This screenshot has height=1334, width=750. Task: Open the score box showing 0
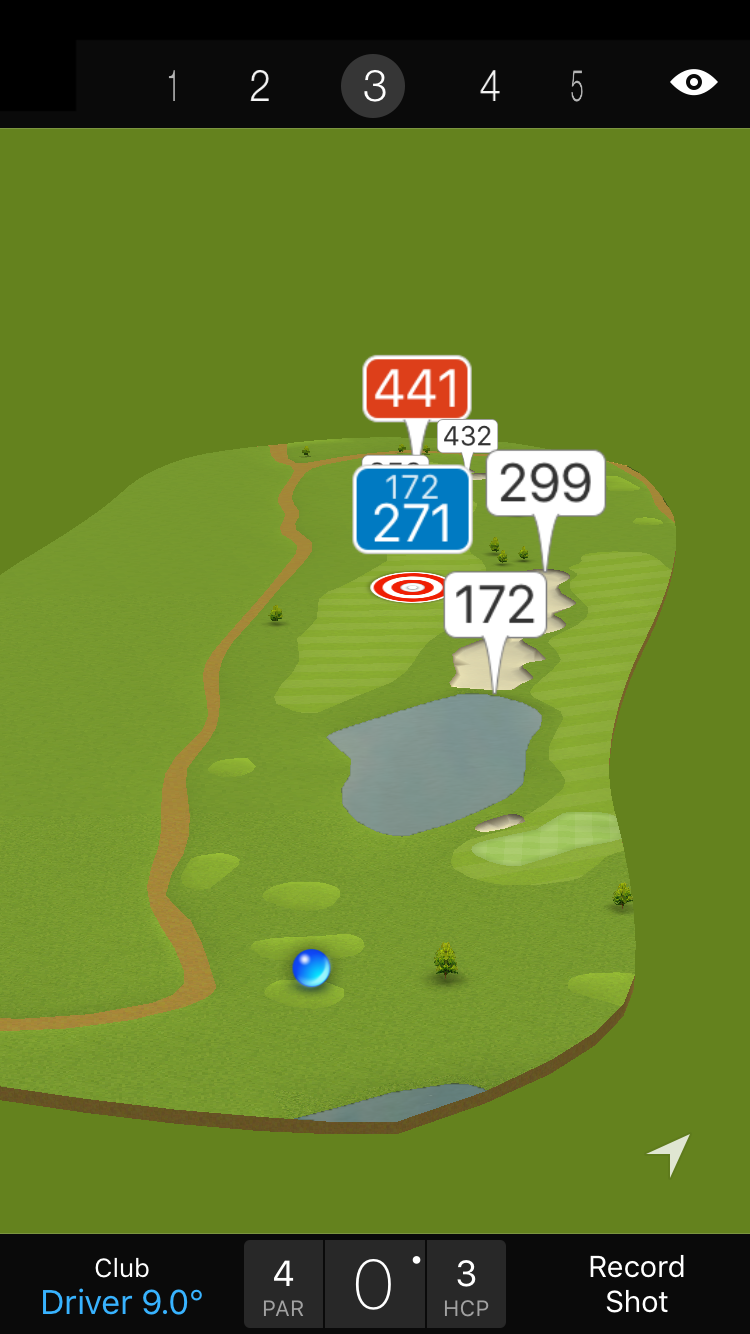coord(375,1285)
